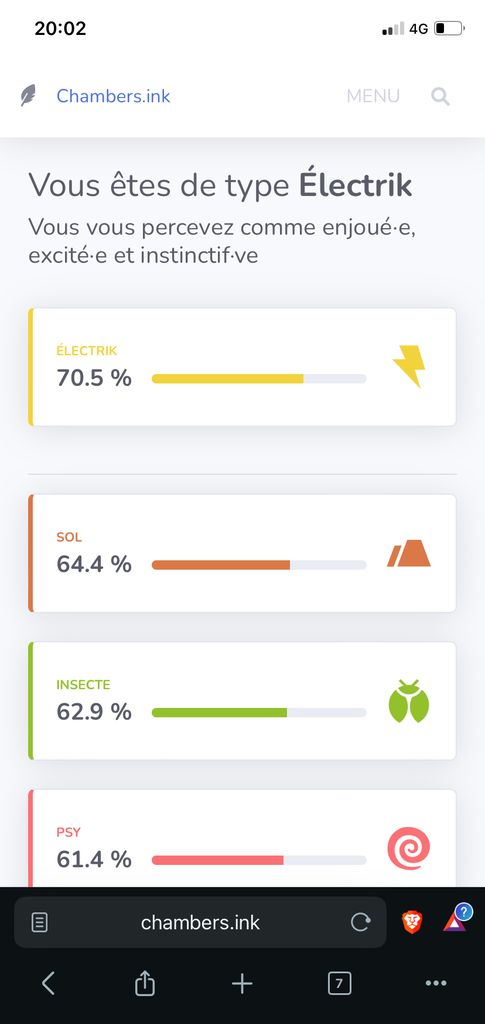Open Brave Rewards triangle icon
Screen dimensions: 485x1024
point(456,919)
